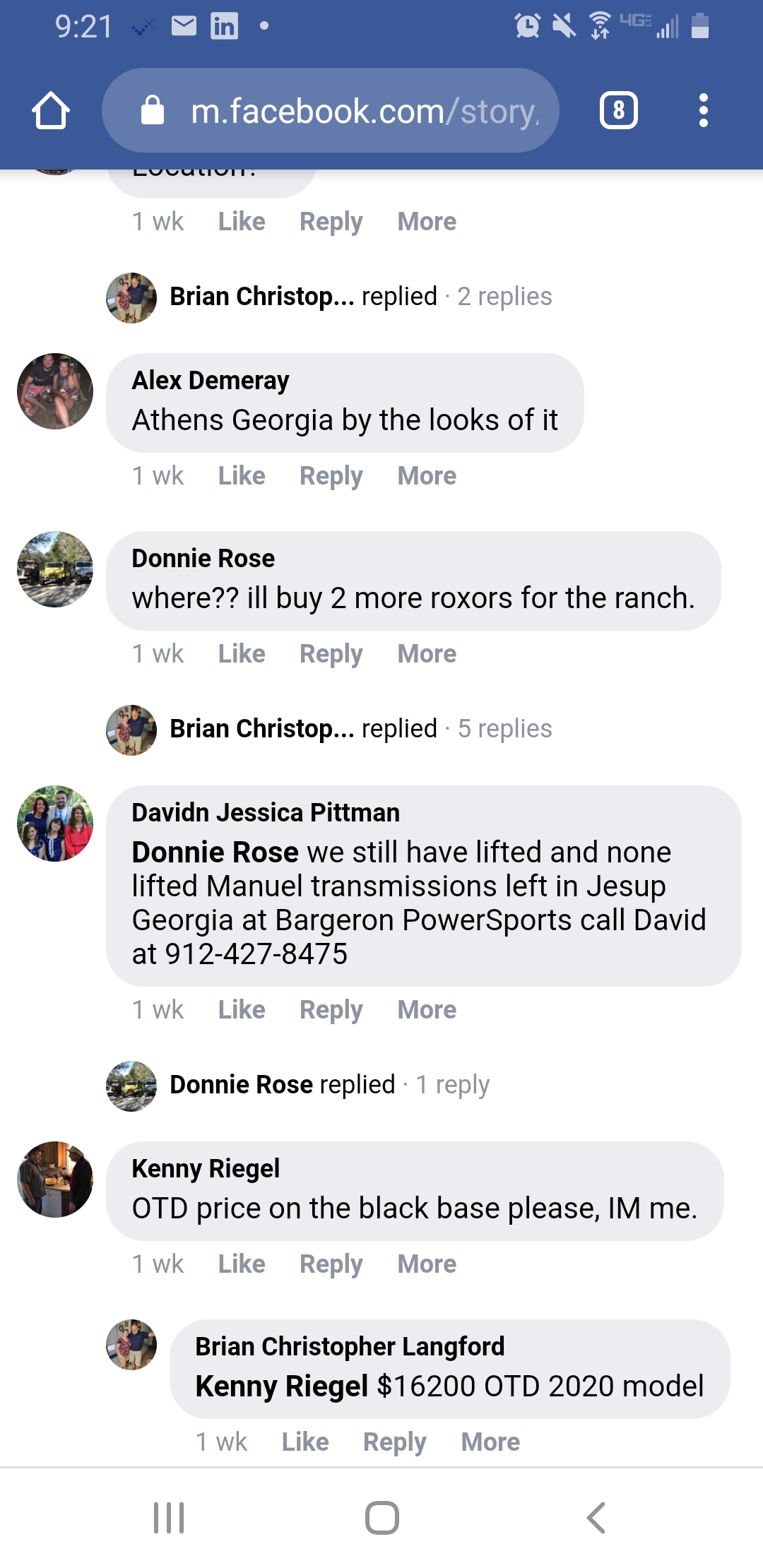763x1568 pixels.
Task: Like Kenny Riegel's OTD price comment
Action: [242, 1264]
